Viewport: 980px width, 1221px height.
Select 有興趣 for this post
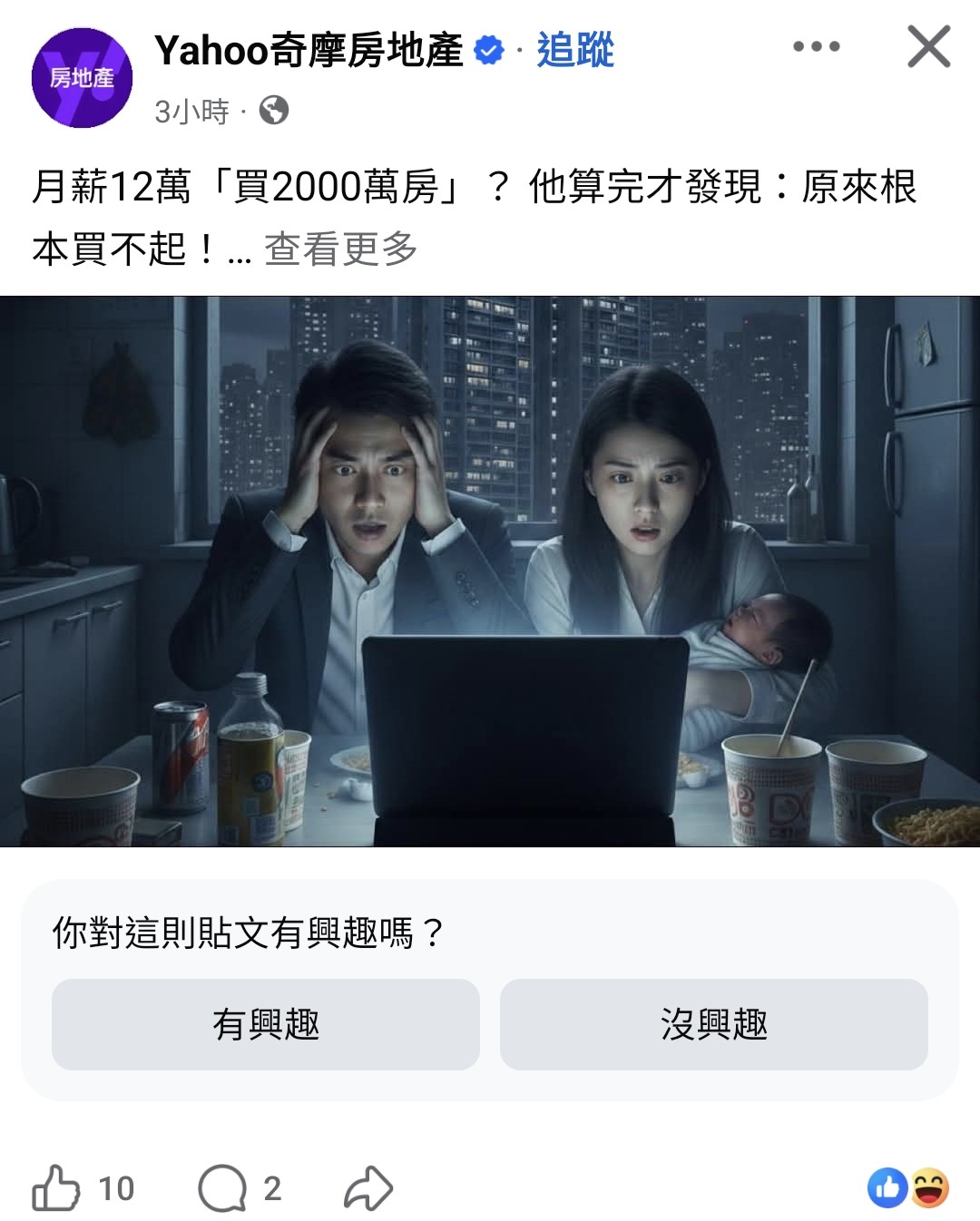(x=265, y=1024)
